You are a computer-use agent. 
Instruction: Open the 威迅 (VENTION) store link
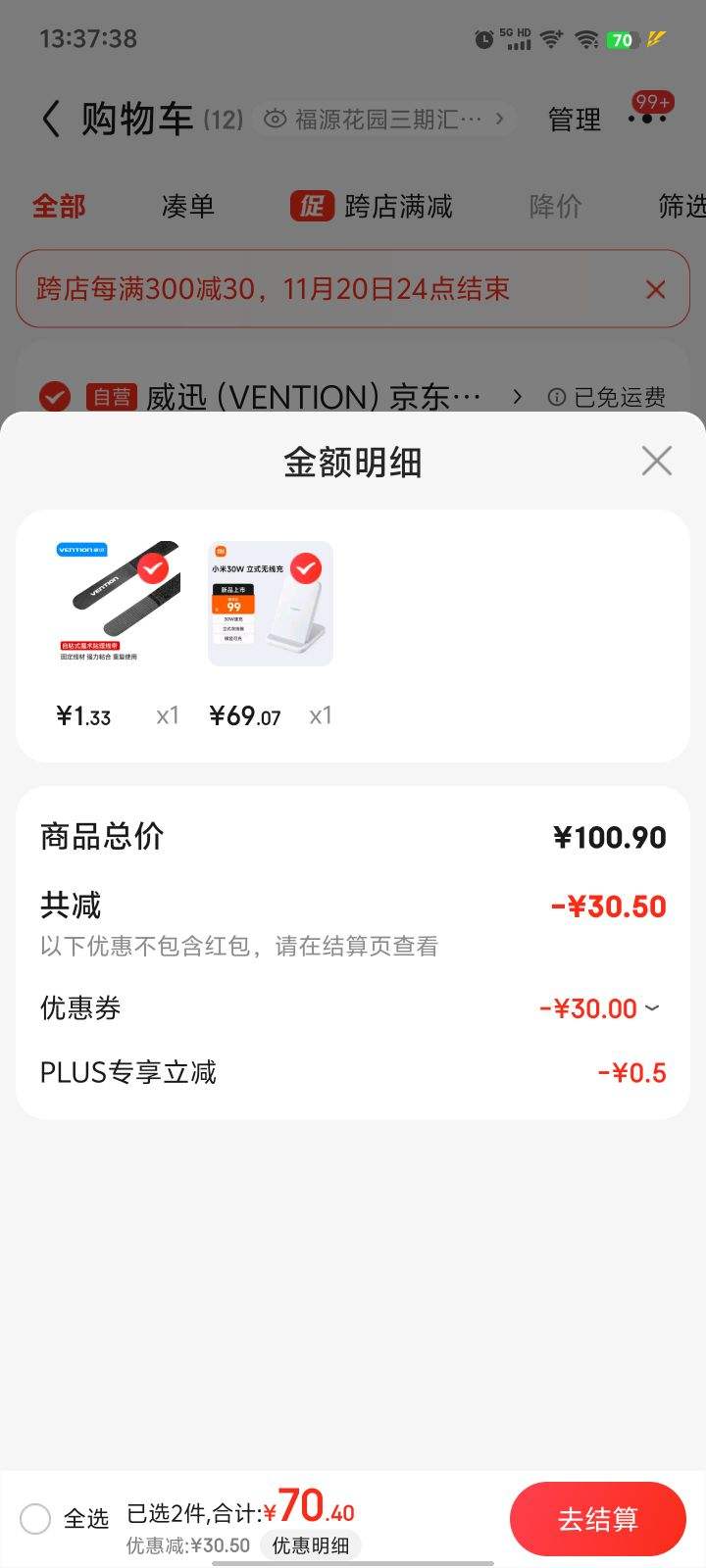tap(314, 397)
